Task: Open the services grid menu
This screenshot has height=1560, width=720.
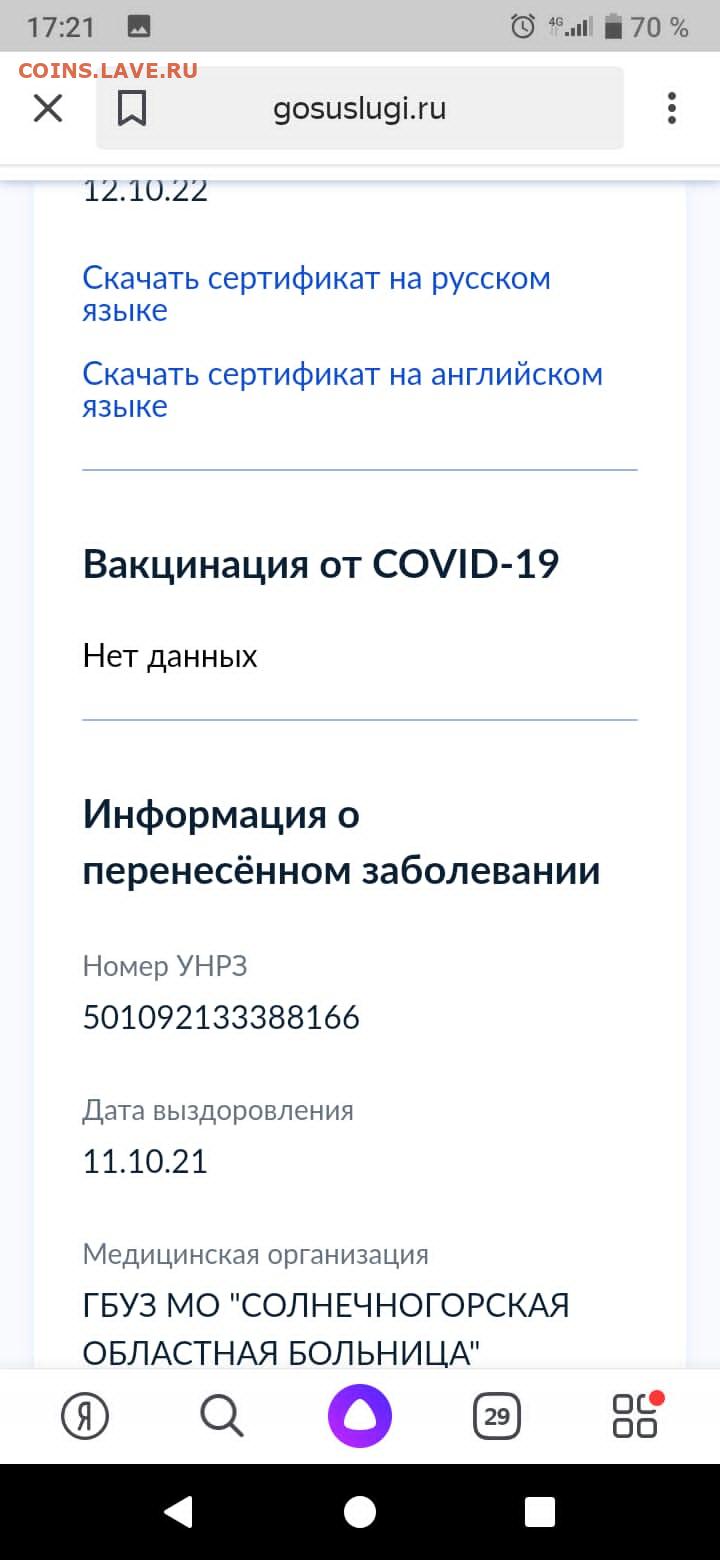Action: coord(636,1414)
